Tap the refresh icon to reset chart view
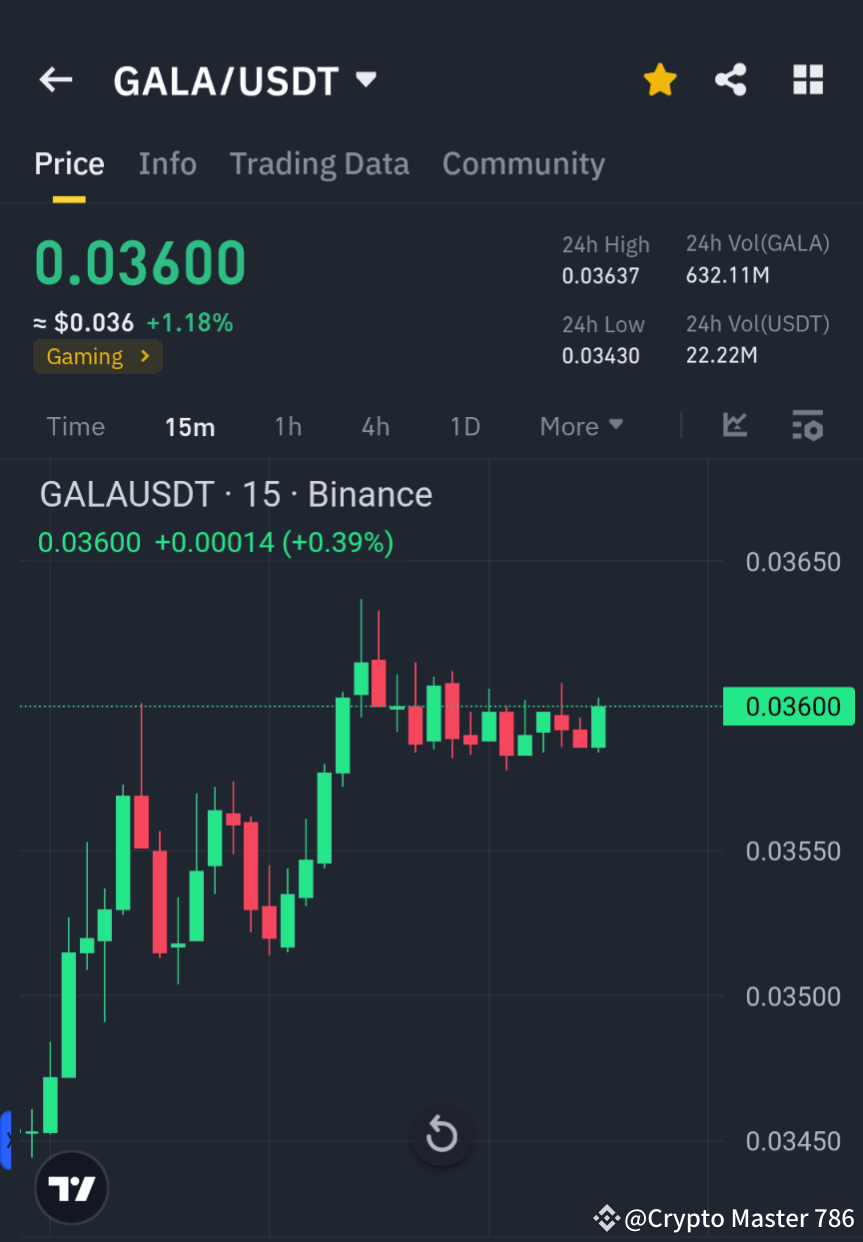This screenshot has width=863, height=1242. tap(441, 1135)
